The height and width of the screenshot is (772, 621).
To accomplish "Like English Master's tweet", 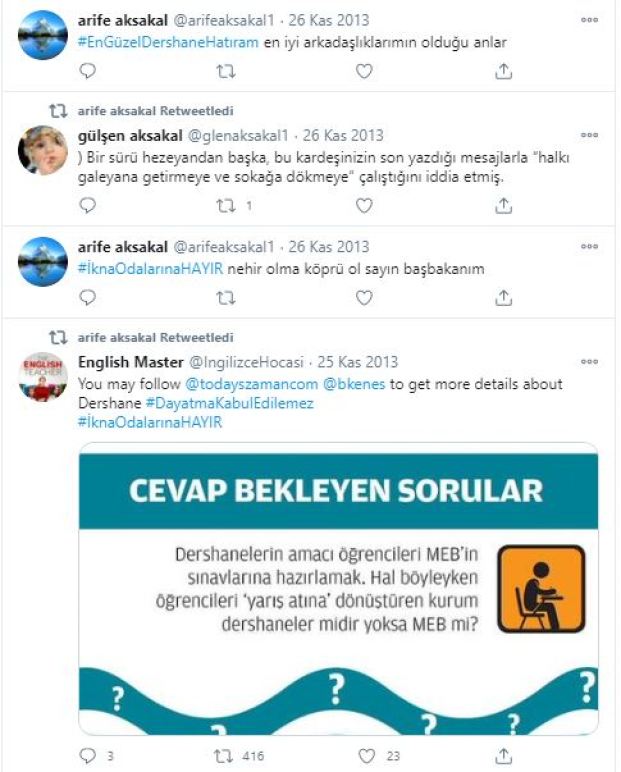I will [x=364, y=756].
